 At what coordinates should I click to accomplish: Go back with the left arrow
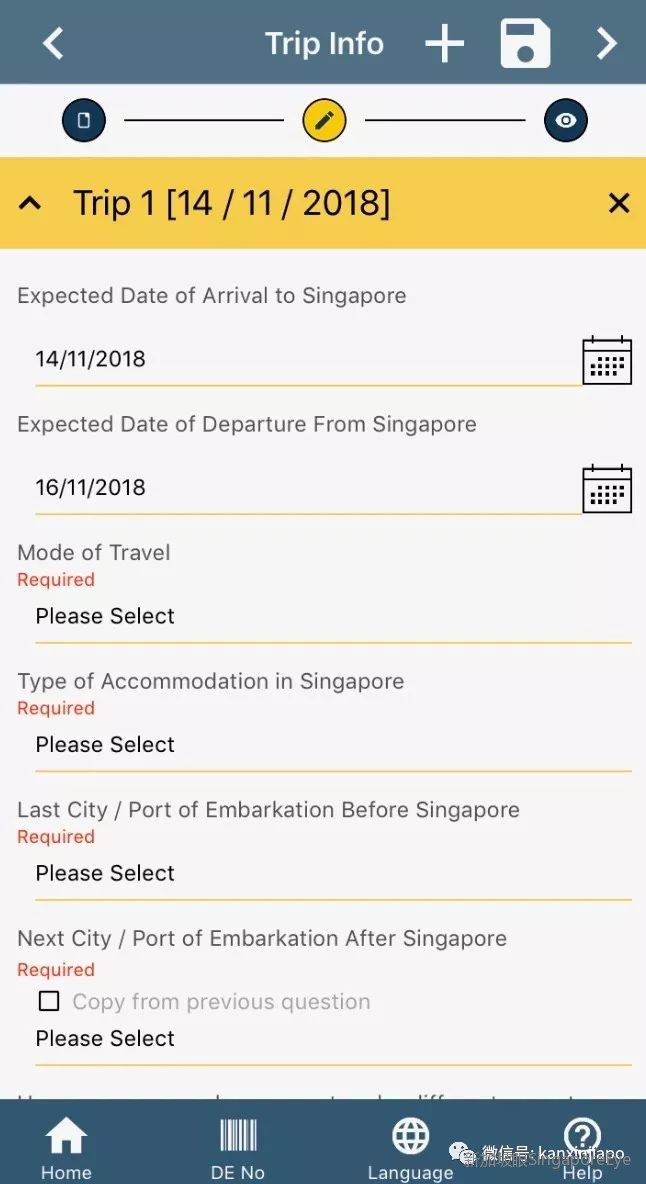(x=53, y=43)
